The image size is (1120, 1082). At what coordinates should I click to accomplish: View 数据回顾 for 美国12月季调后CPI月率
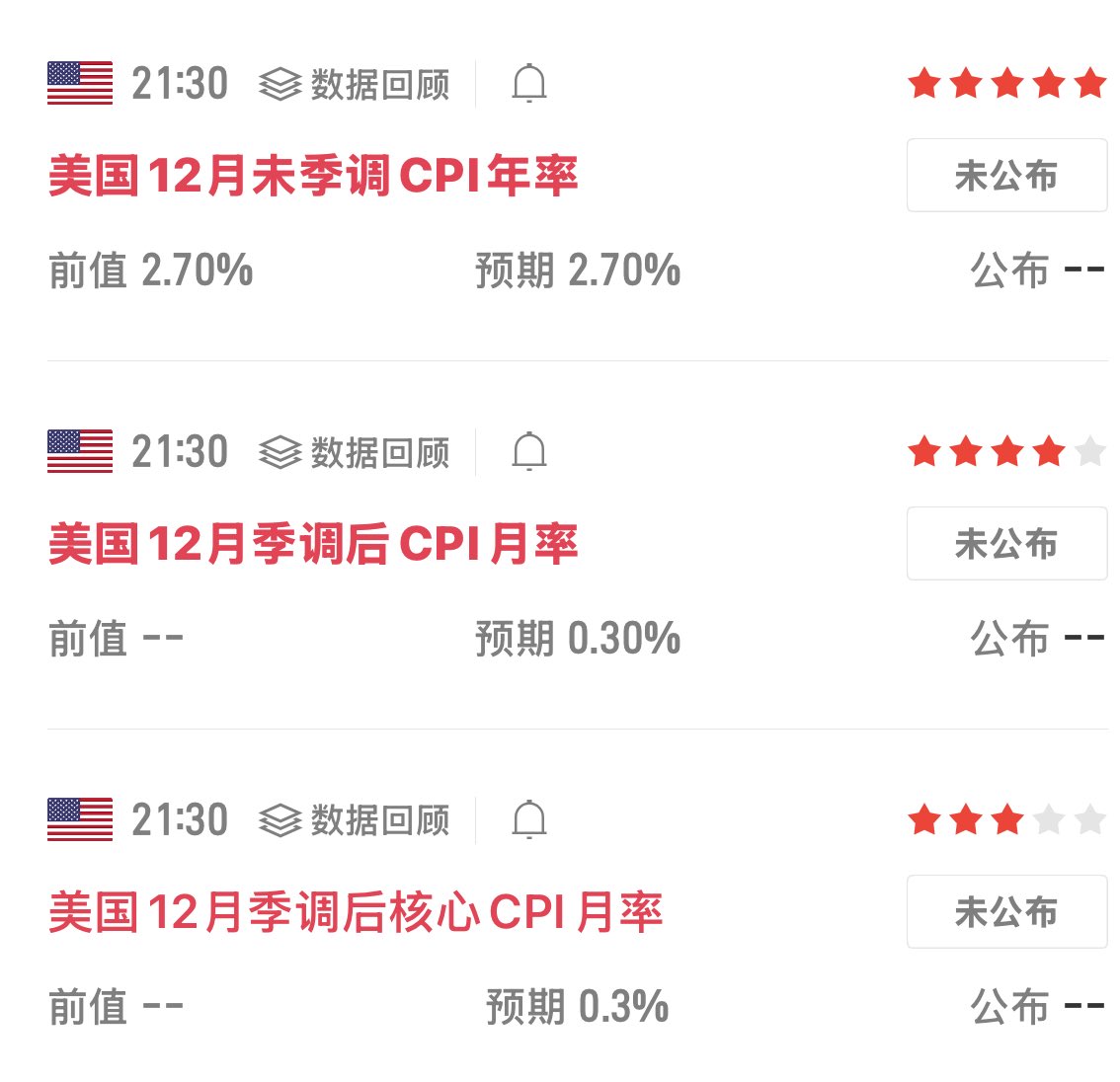(356, 453)
